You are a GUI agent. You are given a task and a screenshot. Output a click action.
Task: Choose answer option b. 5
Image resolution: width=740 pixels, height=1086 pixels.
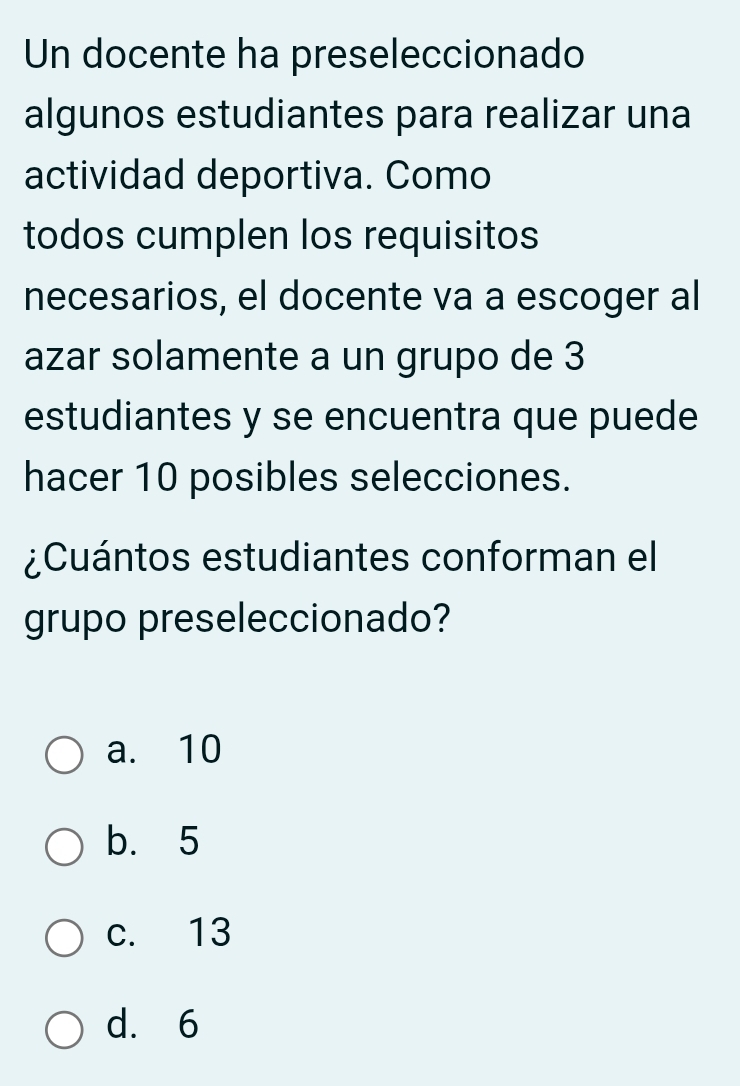click(66, 847)
